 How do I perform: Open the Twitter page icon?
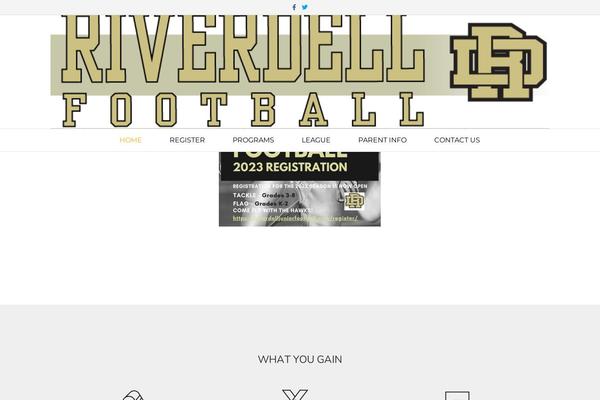[x=305, y=7]
